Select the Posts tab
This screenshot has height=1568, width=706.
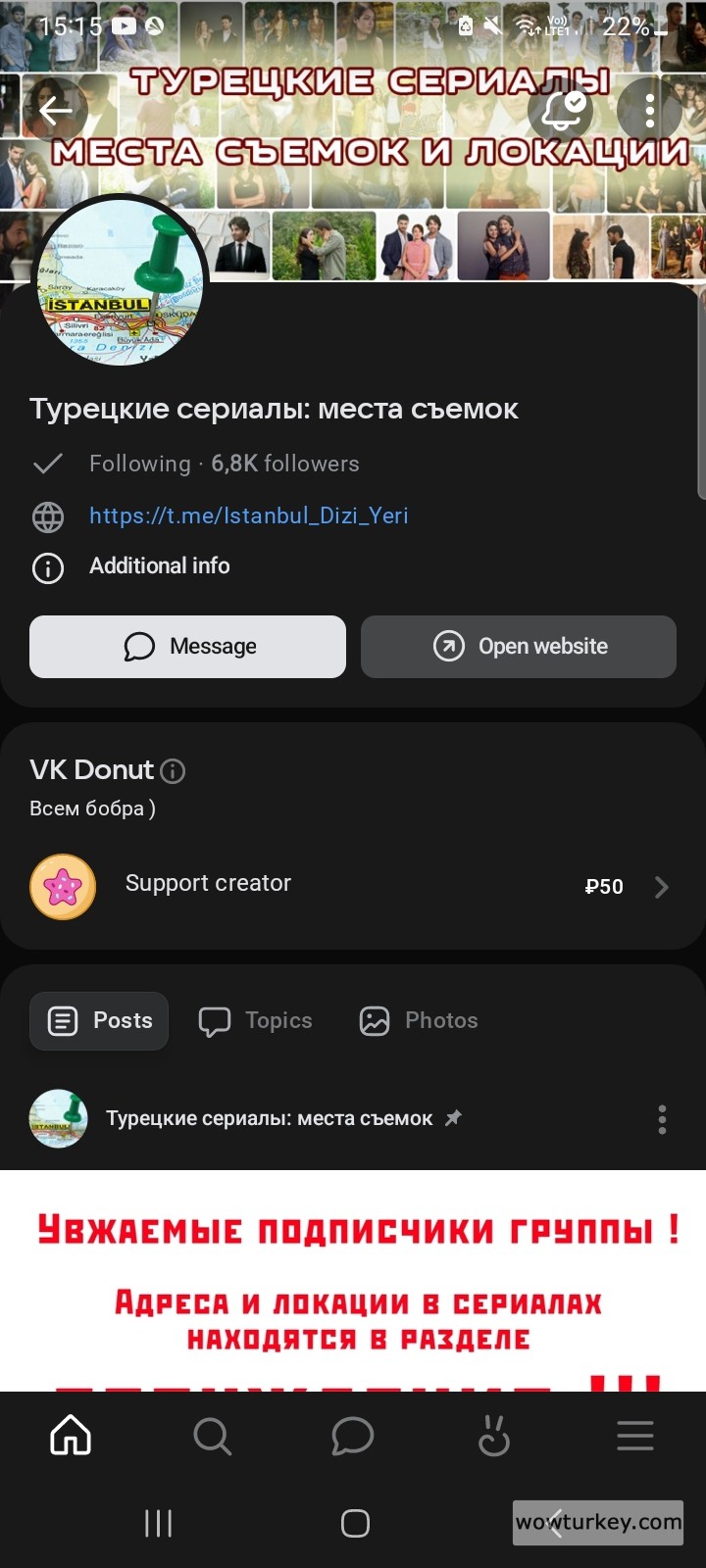pyautogui.click(x=99, y=1021)
